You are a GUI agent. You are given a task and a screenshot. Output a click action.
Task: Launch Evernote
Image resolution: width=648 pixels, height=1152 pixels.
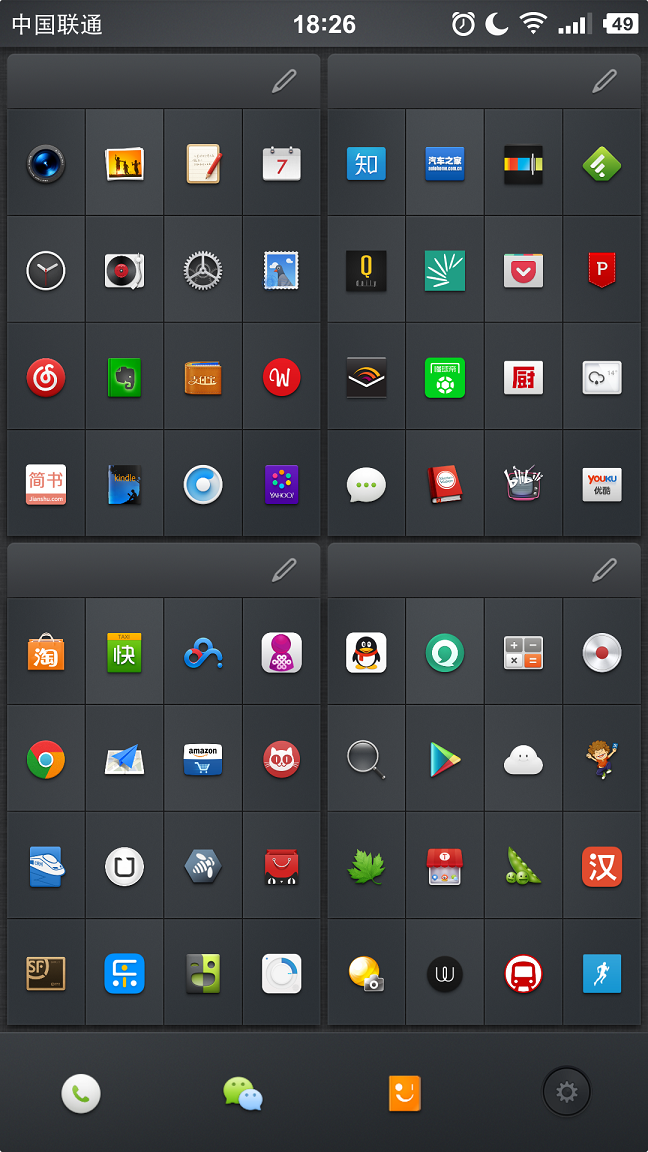124,377
